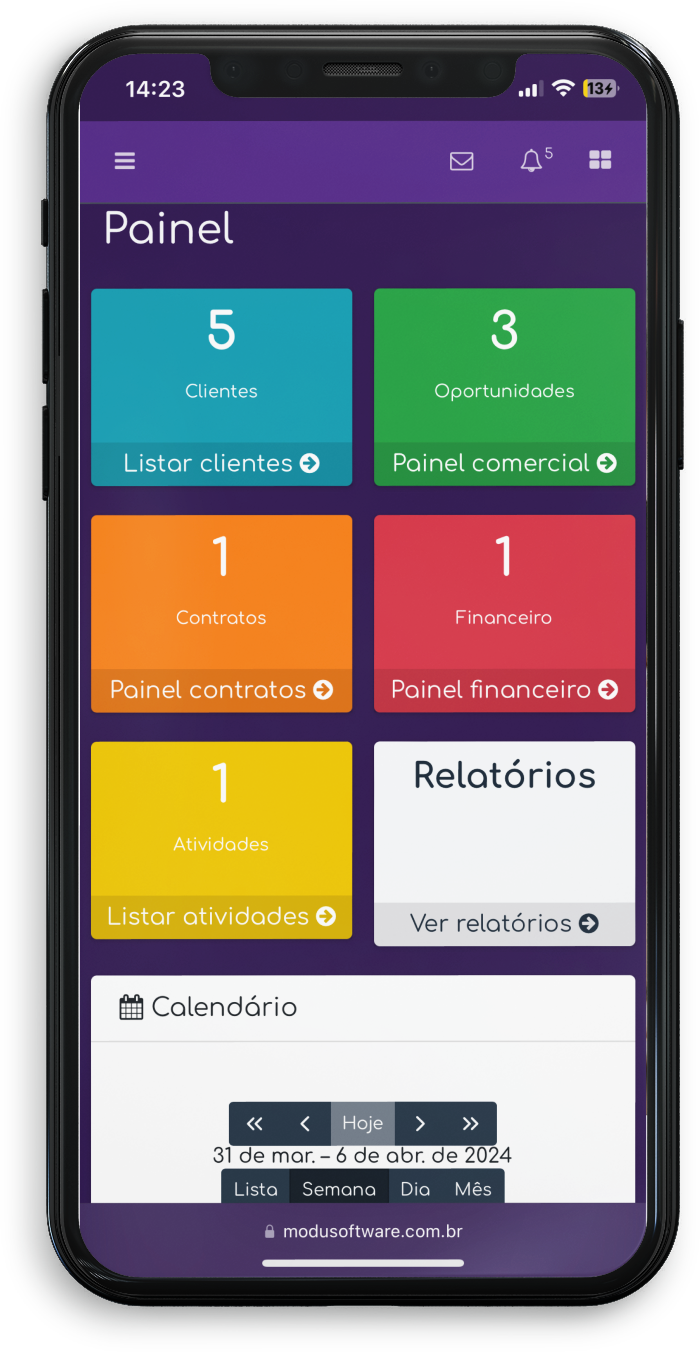This screenshot has width=700, height=1352.
Task: Switch calendar to Mês view
Action: tap(473, 1188)
